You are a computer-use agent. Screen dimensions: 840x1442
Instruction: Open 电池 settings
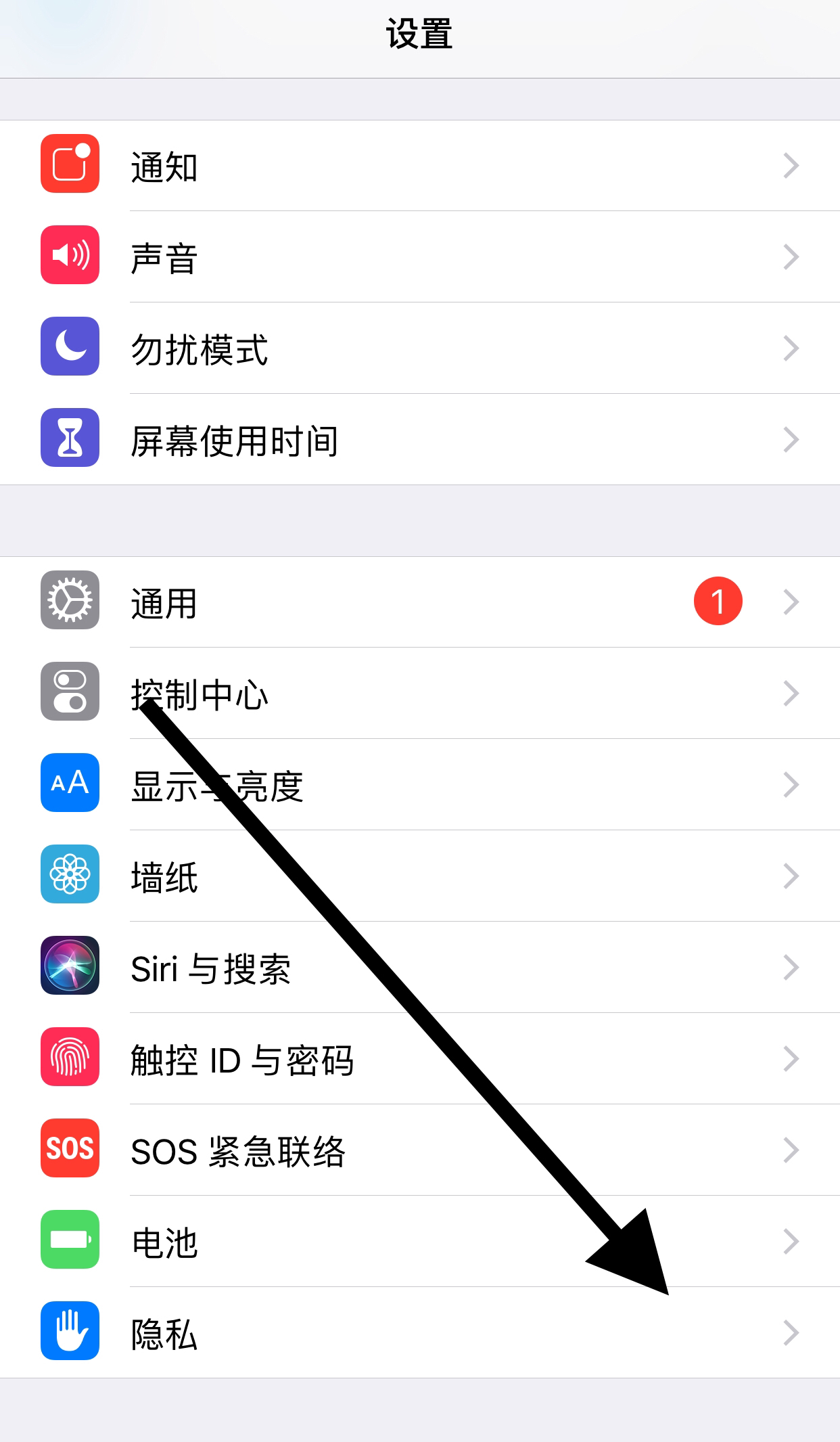point(420,1242)
